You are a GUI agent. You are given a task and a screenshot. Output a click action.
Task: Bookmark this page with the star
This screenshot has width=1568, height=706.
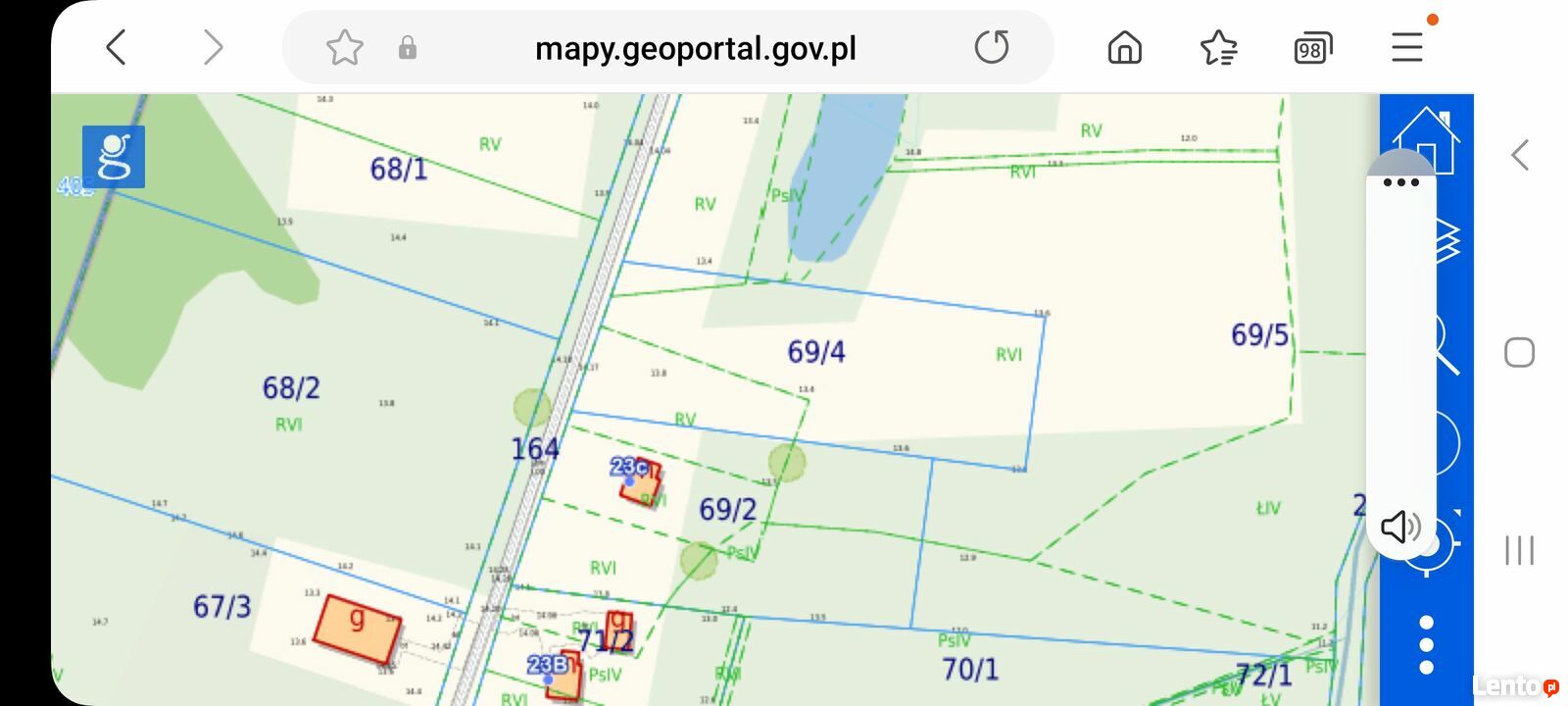pyautogui.click(x=344, y=47)
